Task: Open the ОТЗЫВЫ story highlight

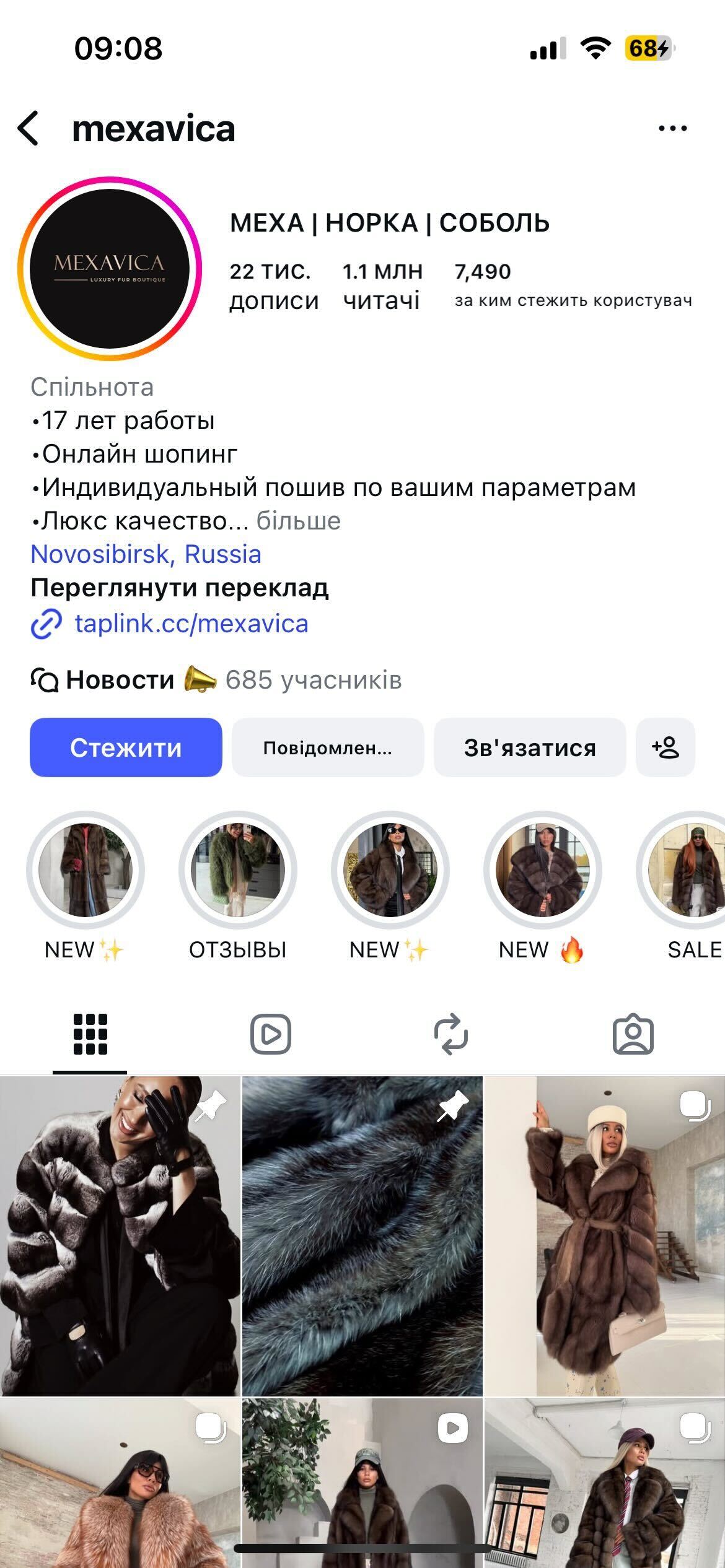Action: tap(238, 870)
